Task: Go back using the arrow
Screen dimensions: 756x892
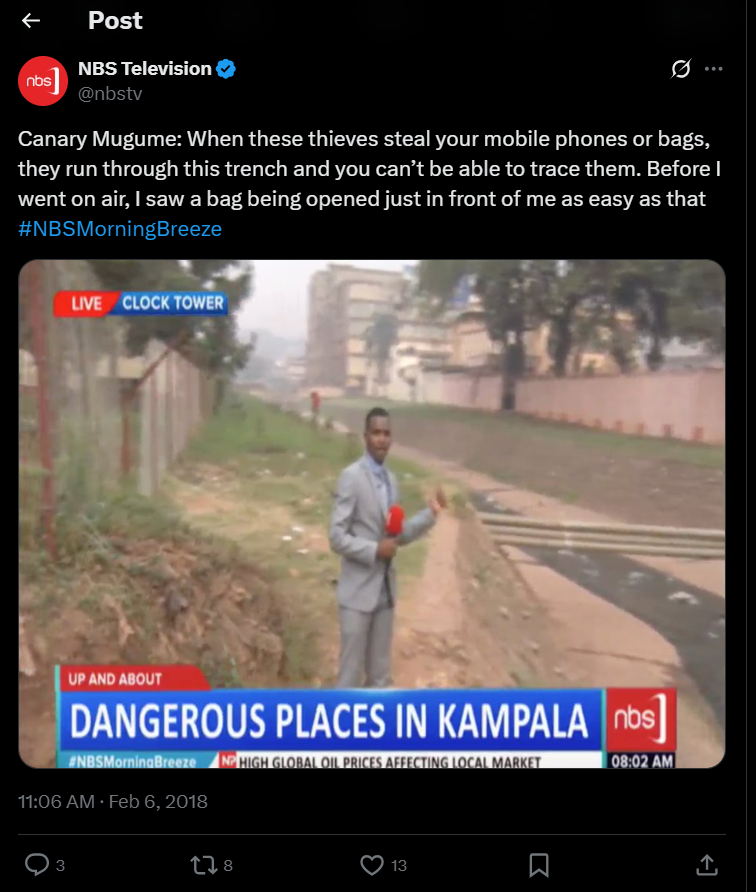Action: 31,20
